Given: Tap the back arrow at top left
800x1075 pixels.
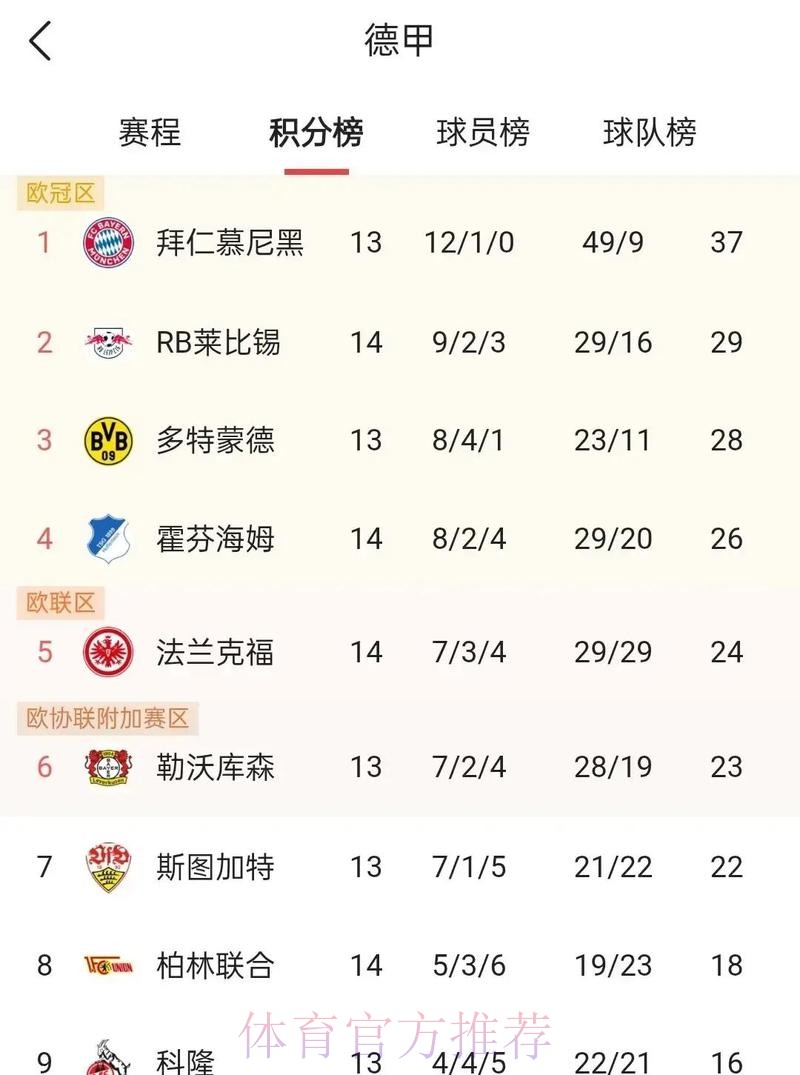Looking at the screenshot, I should tap(38, 42).
